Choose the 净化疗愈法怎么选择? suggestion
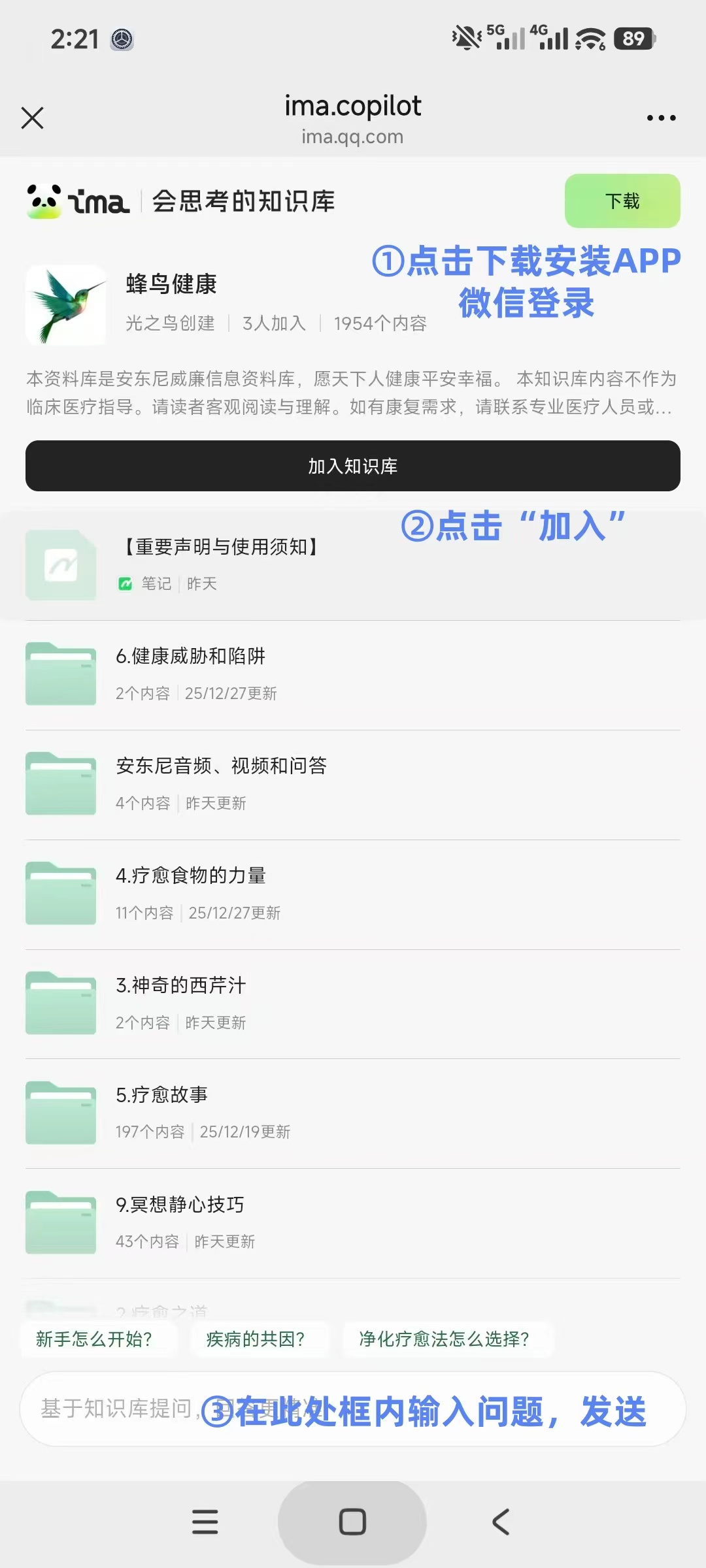The image size is (706, 1568). coord(445,1339)
